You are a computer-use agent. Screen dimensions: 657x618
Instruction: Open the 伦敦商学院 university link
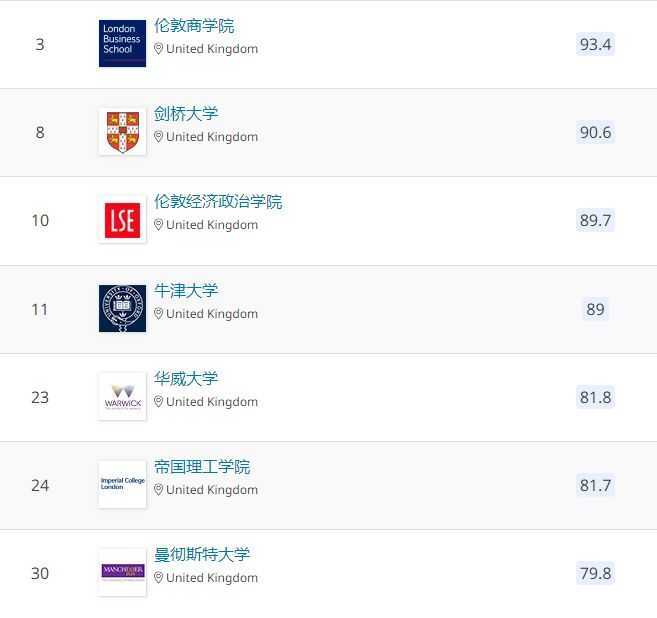(x=194, y=26)
